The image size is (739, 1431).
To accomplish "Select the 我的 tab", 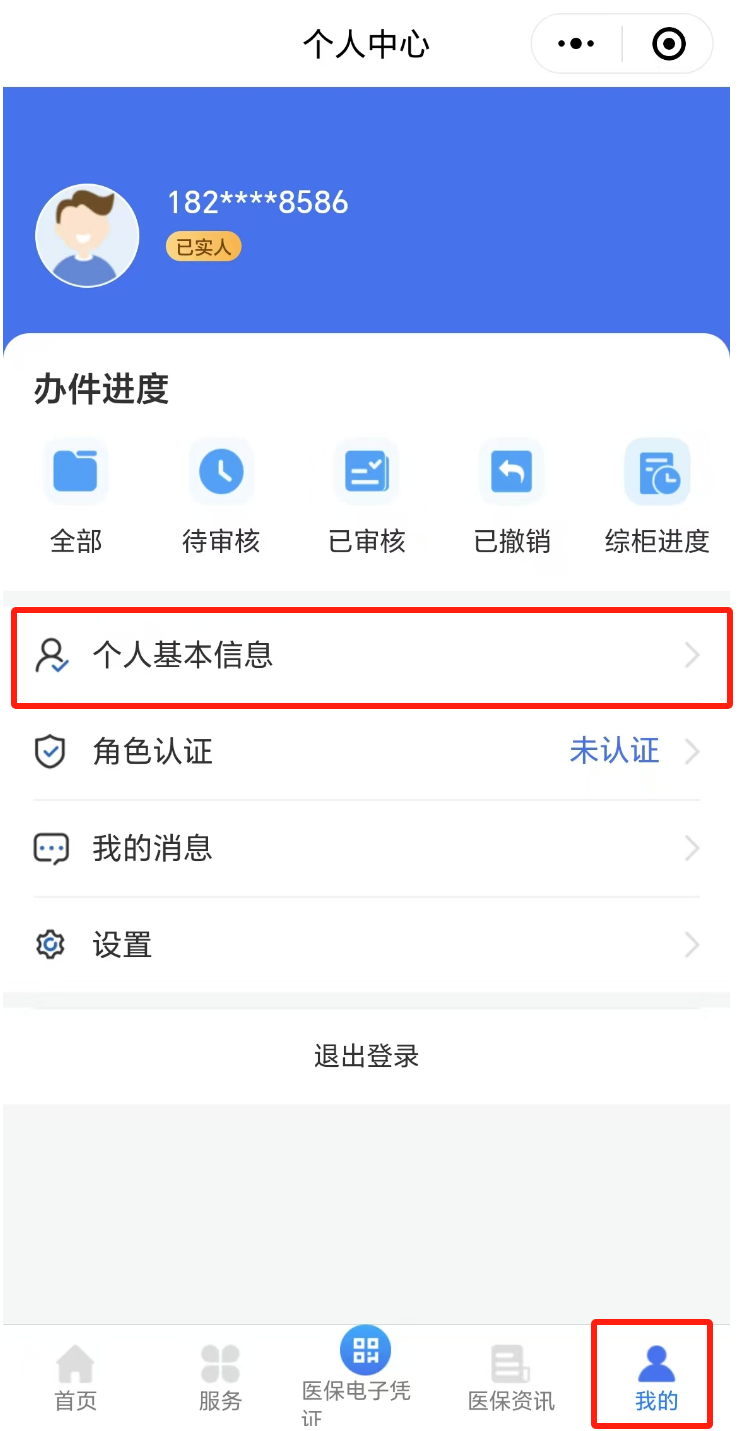I will pyautogui.click(x=656, y=1378).
